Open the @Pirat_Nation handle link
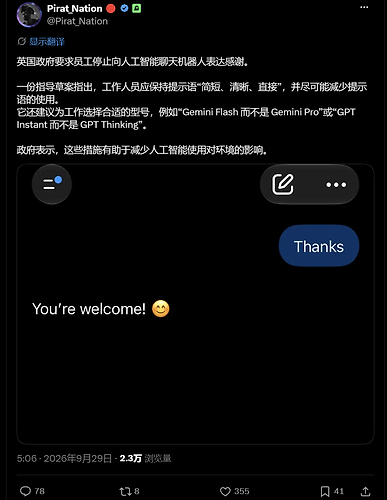387x500 pixels. click(77, 21)
